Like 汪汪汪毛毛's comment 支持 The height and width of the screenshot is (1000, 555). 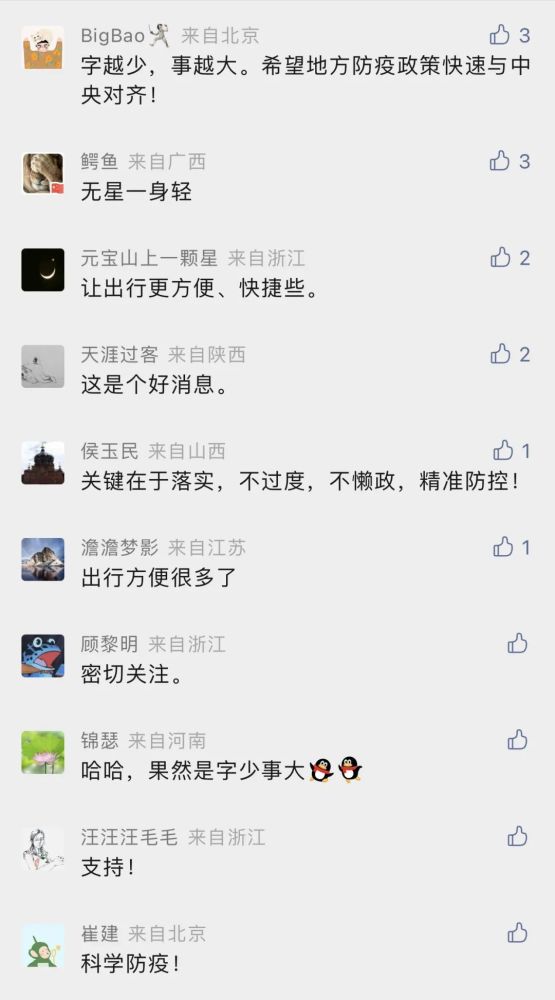tap(517, 836)
